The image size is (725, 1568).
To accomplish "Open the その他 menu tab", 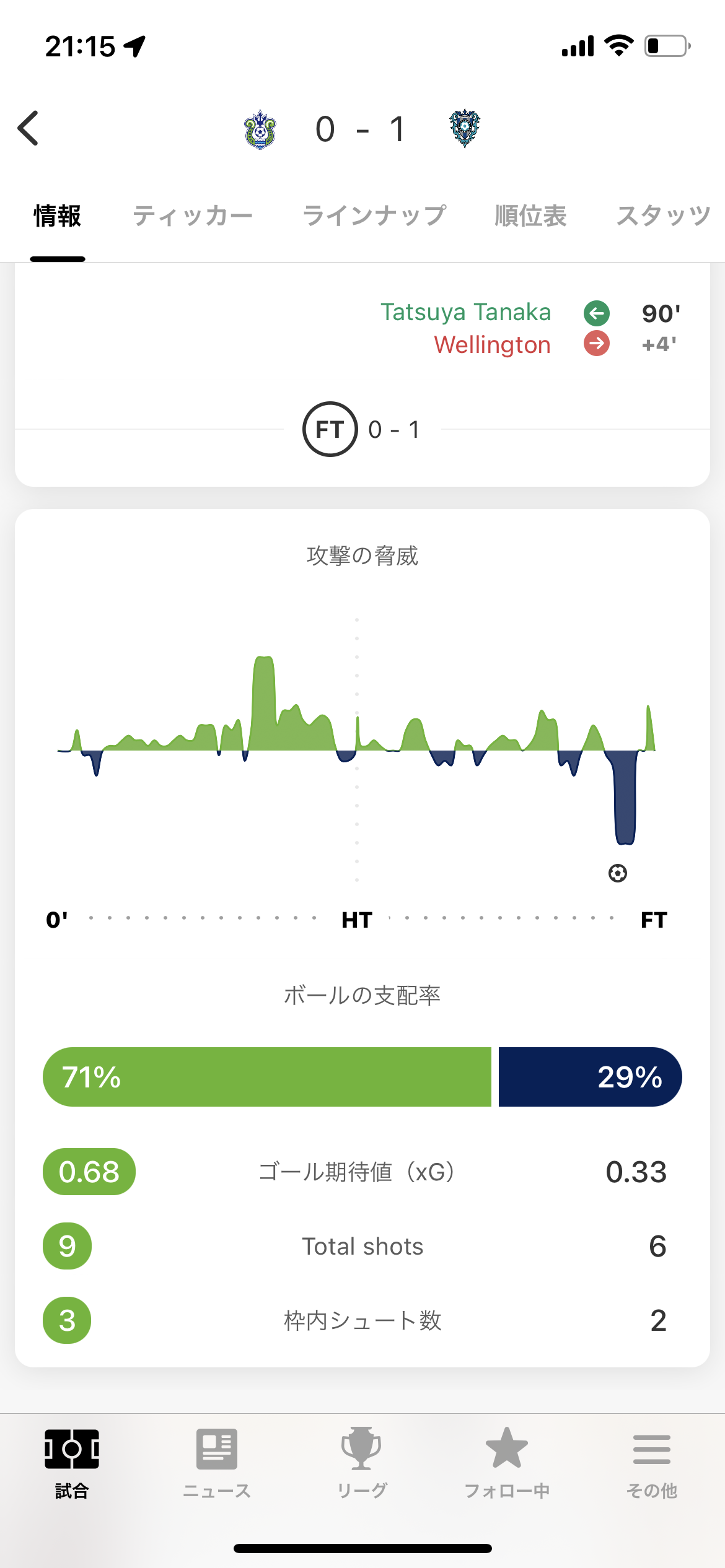I will (652, 1464).
